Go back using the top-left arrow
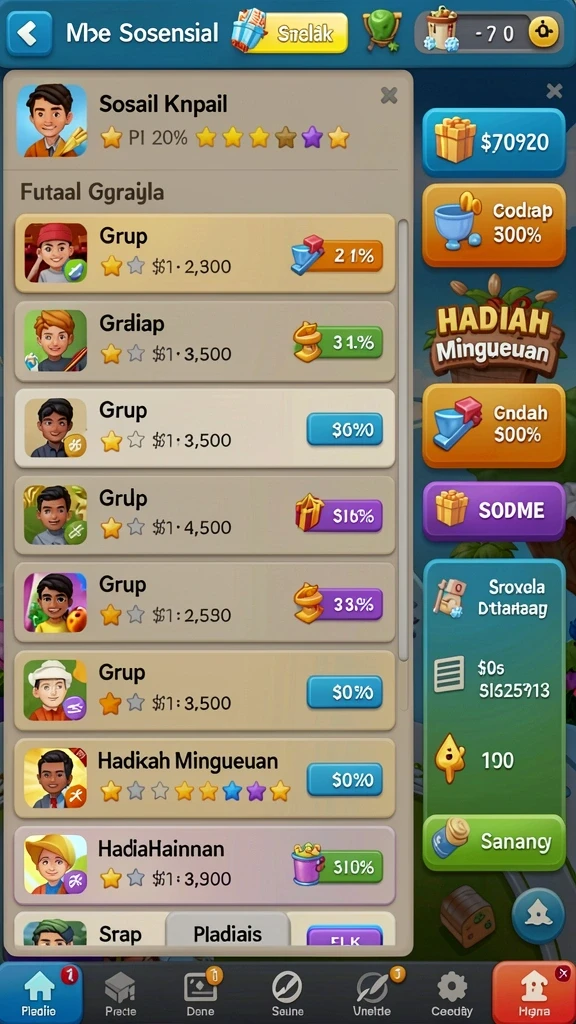The image size is (576, 1024). tap(29, 33)
